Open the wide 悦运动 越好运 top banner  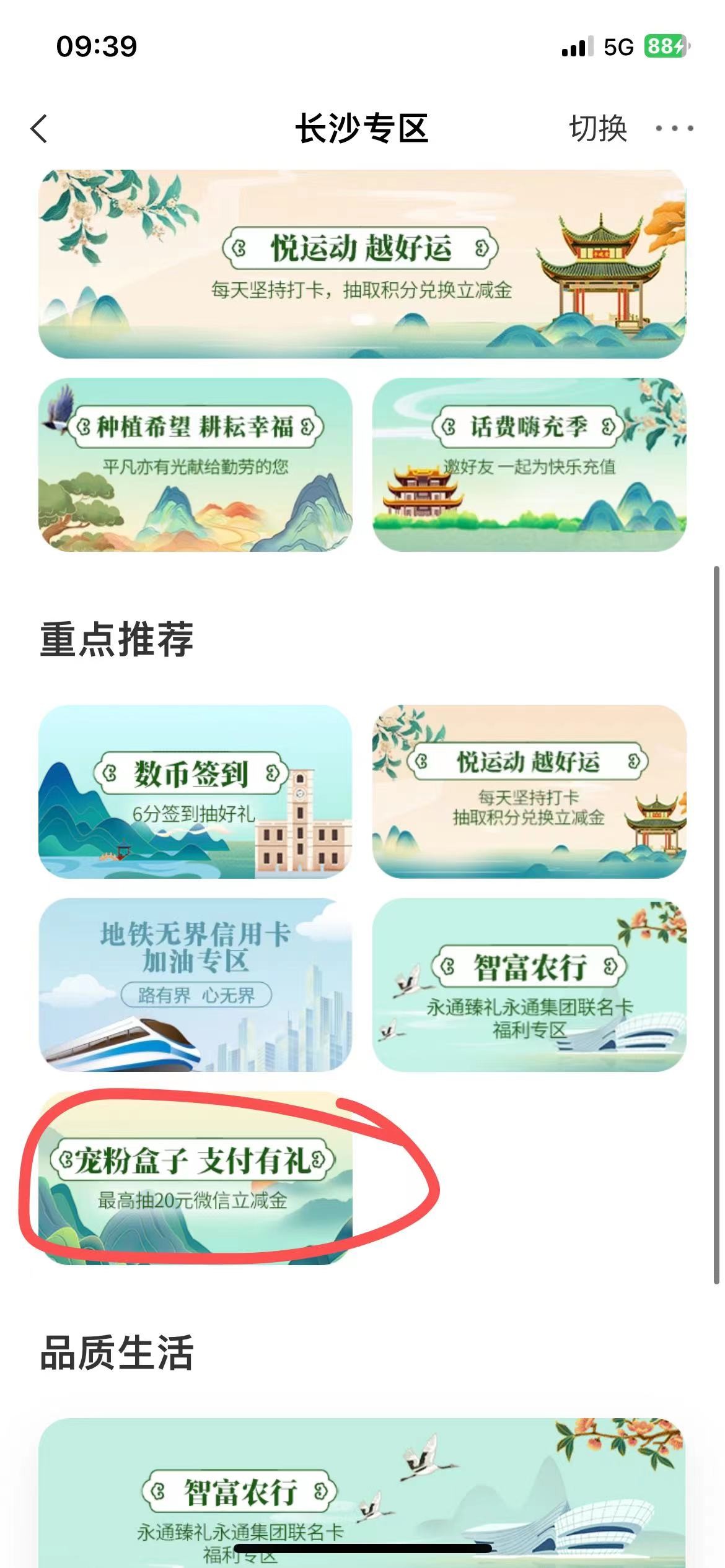pos(362,264)
